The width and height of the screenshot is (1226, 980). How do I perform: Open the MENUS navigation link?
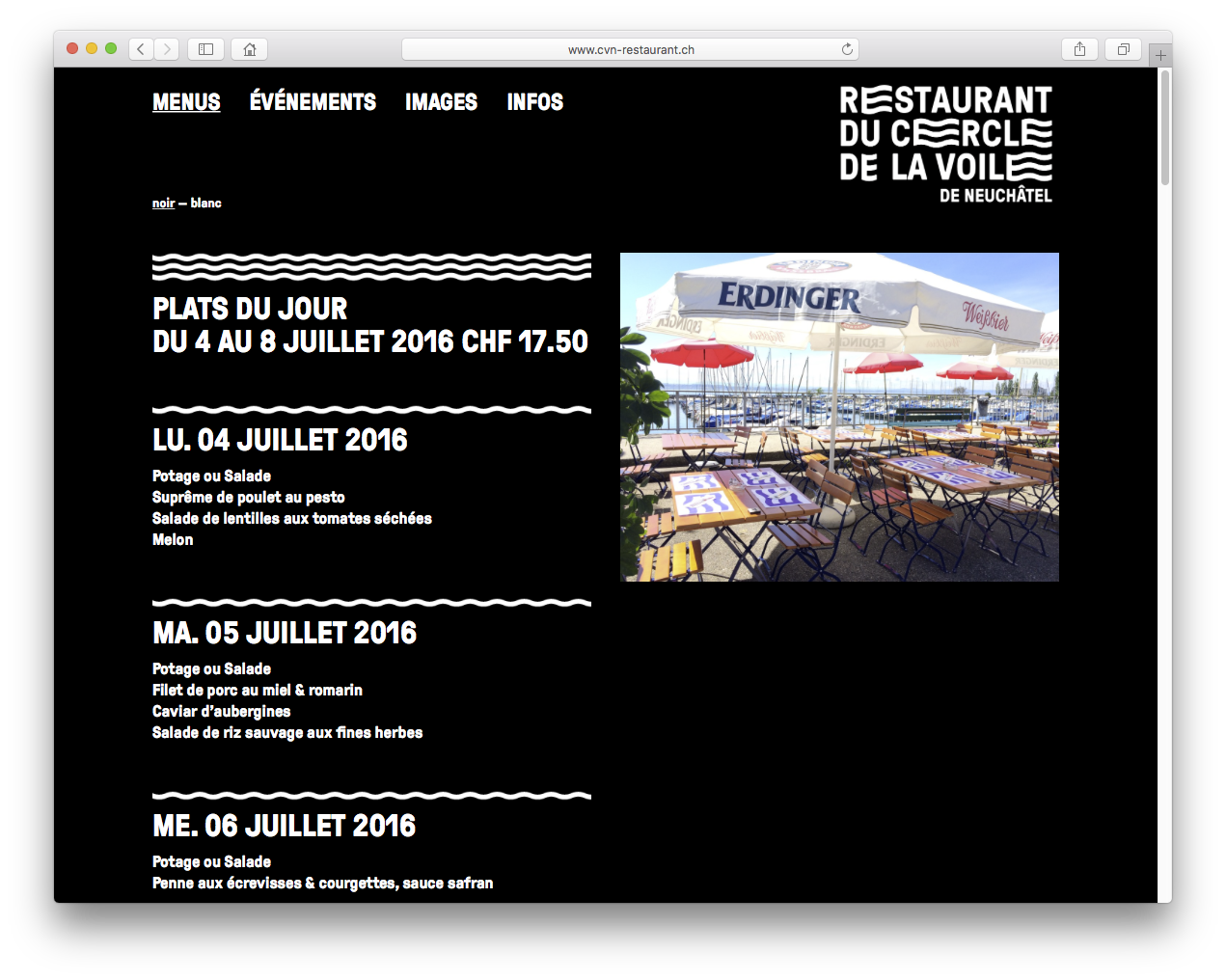click(186, 102)
